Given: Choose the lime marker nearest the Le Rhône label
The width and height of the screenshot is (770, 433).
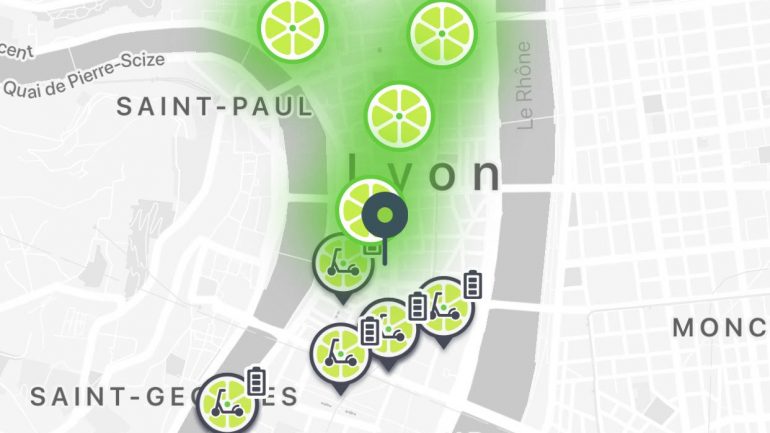Looking at the screenshot, I should (x=442, y=32).
